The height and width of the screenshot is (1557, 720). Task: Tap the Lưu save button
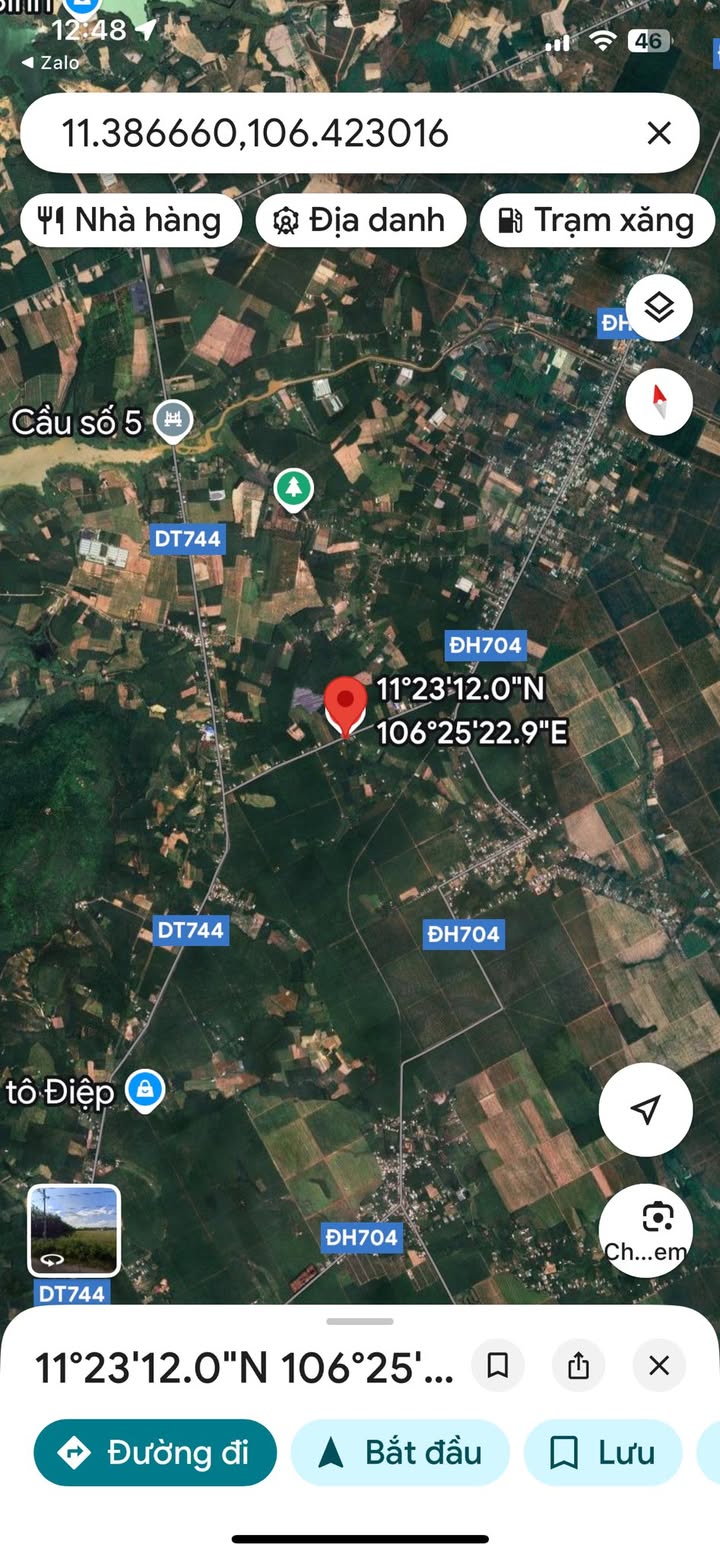603,1452
